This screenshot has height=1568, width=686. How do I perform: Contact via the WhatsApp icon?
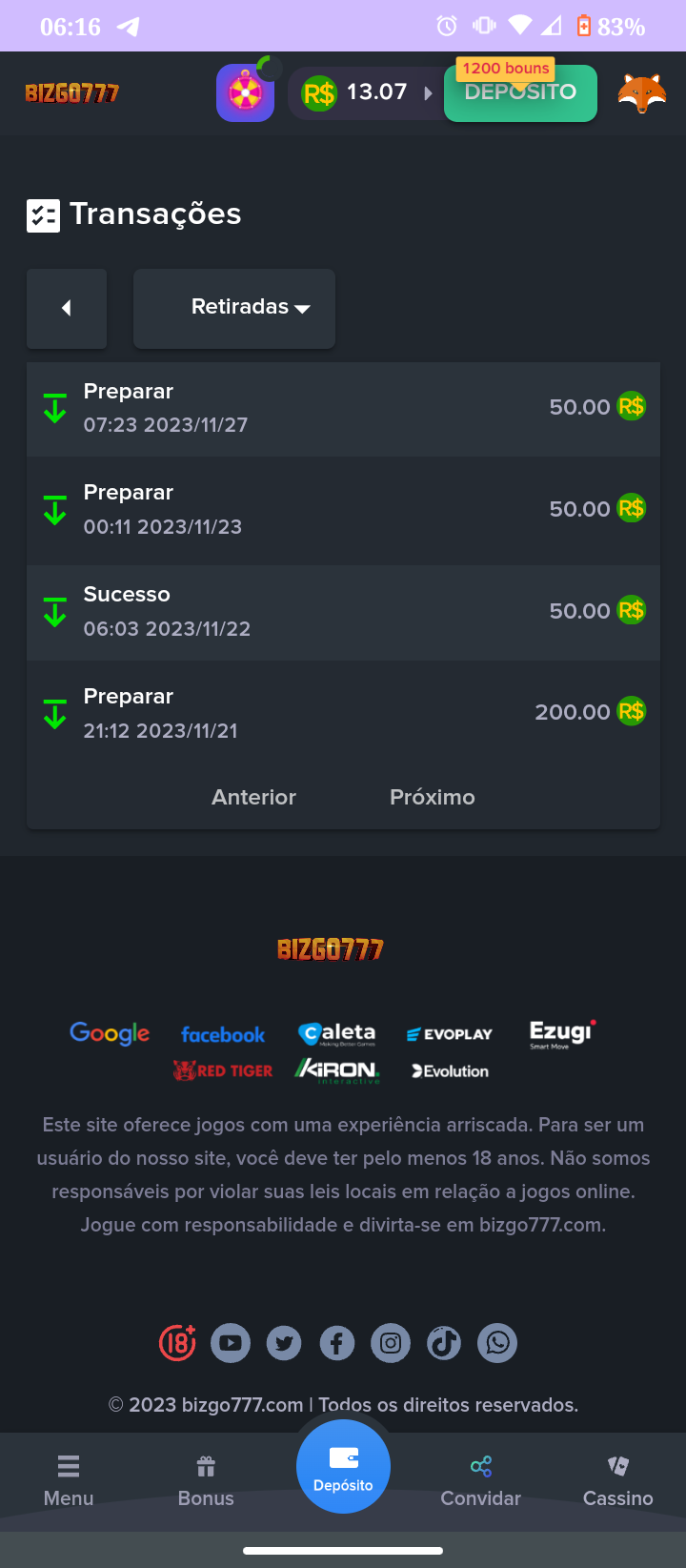tap(497, 1343)
